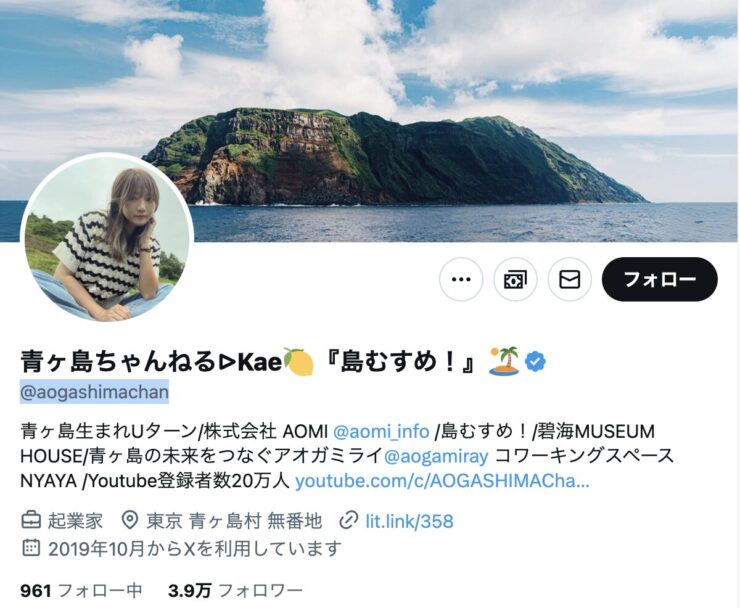The width and height of the screenshot is (740, 608).
Task: Tap the blue verified badge
Action: (x=536, y=361)
